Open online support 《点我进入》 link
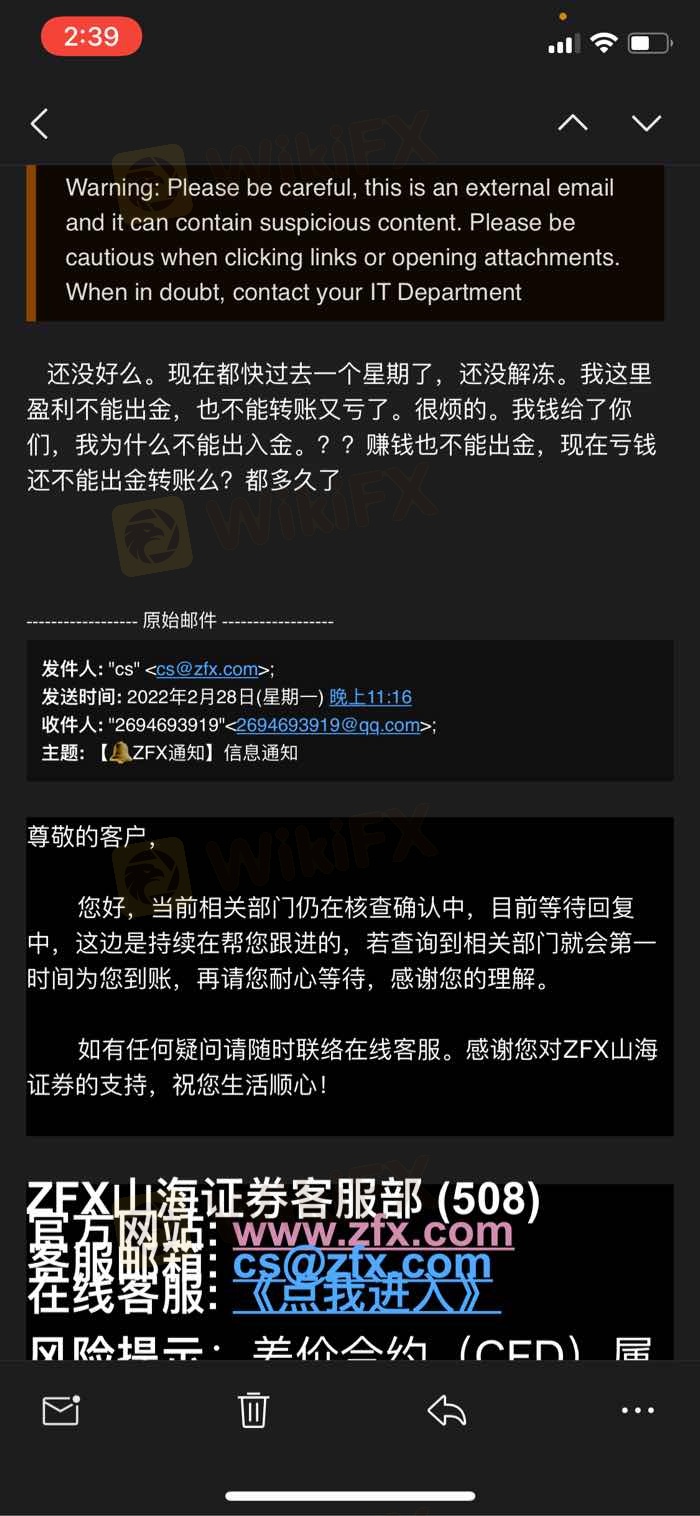The height and width of the screenshot is (1516, 700). pyautogui.click(x=366, y=1297)
